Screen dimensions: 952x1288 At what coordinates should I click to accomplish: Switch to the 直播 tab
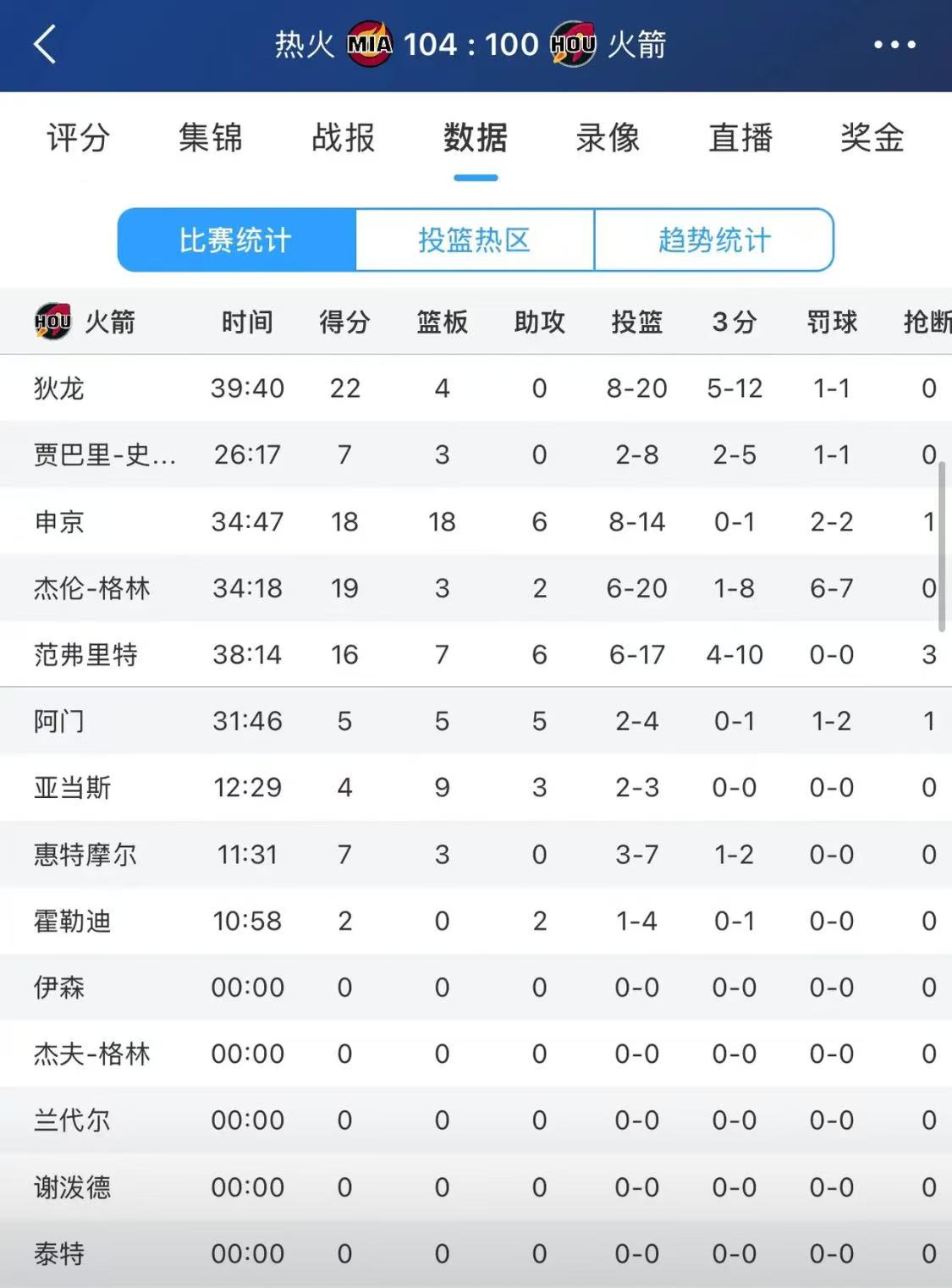tap(740, 140)
